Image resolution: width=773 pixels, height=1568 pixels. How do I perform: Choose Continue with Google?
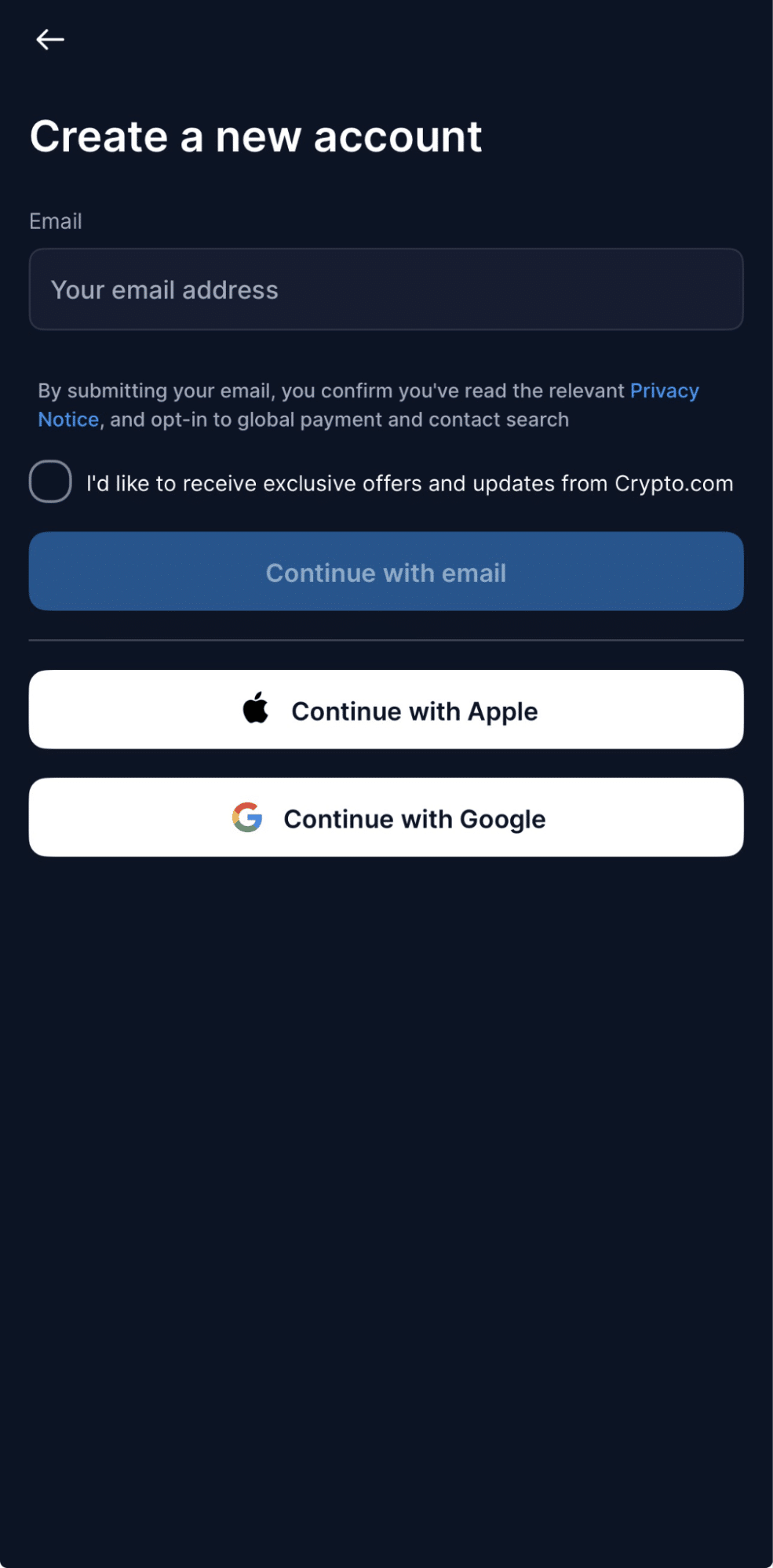coord(385,817)
